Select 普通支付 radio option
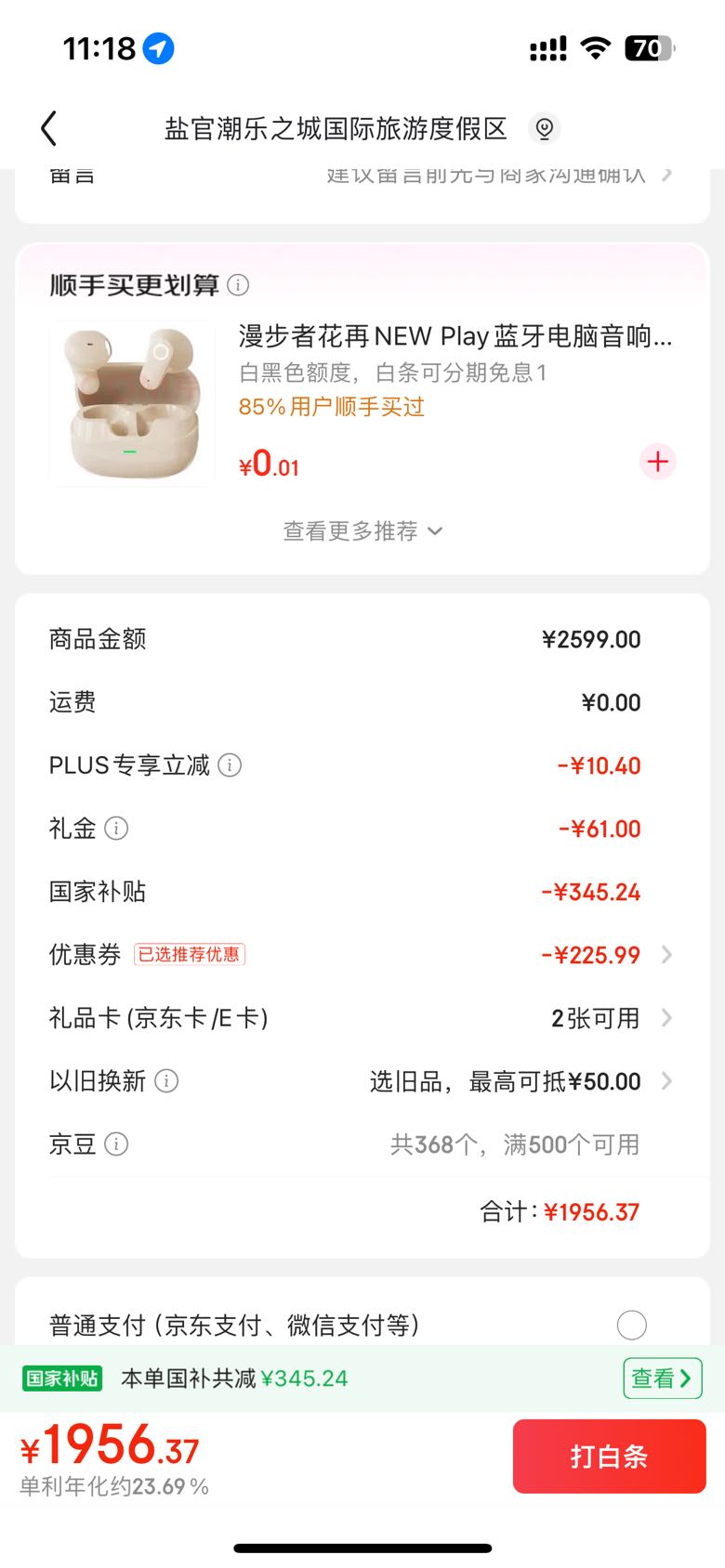Viewport: 725px width, 1568px height. coord(631,1325)
